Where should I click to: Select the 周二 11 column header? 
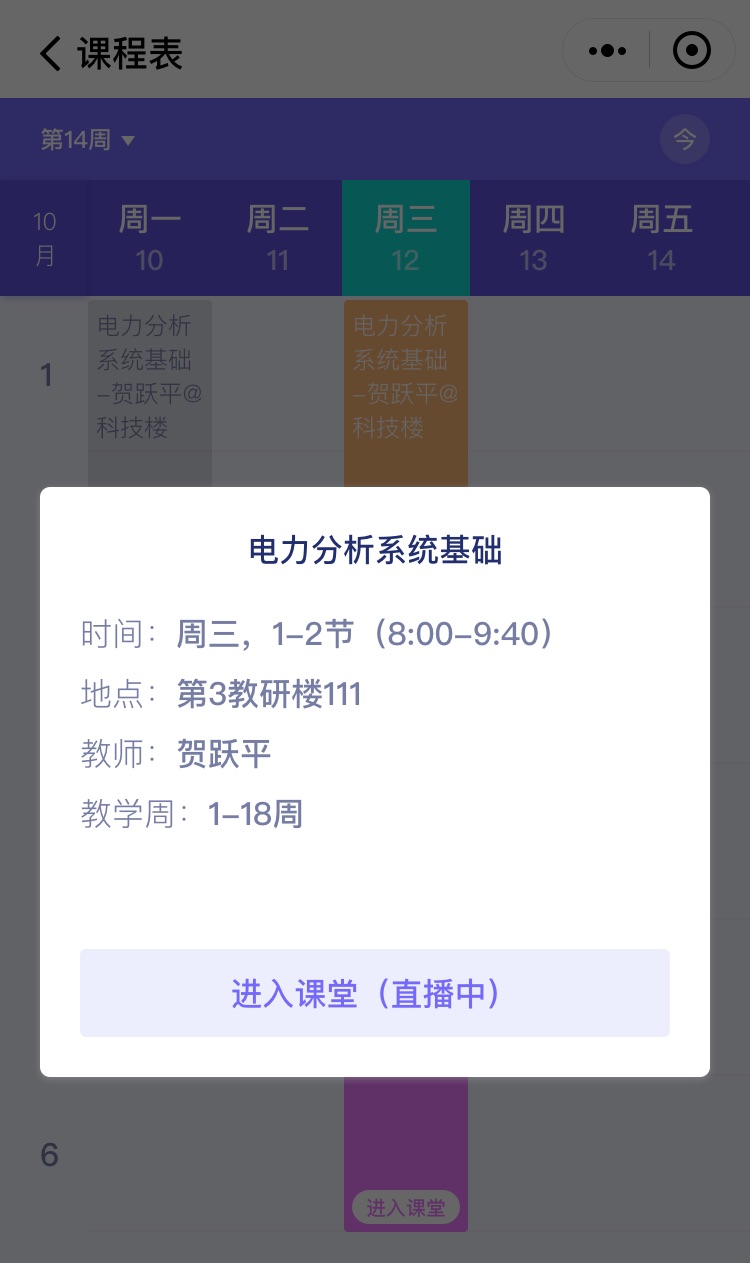(x=278, y=238)
